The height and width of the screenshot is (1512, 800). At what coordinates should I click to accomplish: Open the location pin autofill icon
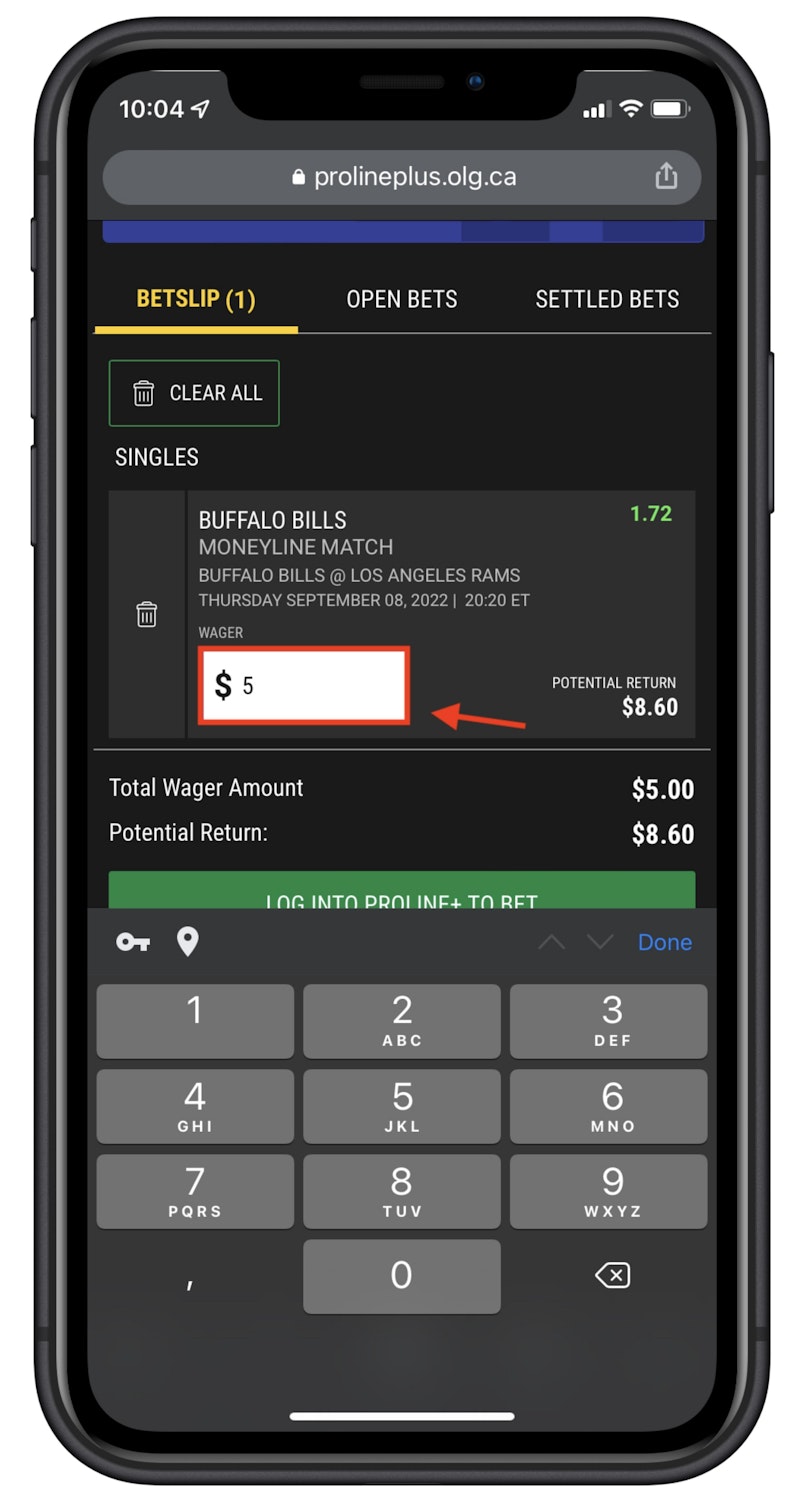pyautogui.click(x=188, y=942)
